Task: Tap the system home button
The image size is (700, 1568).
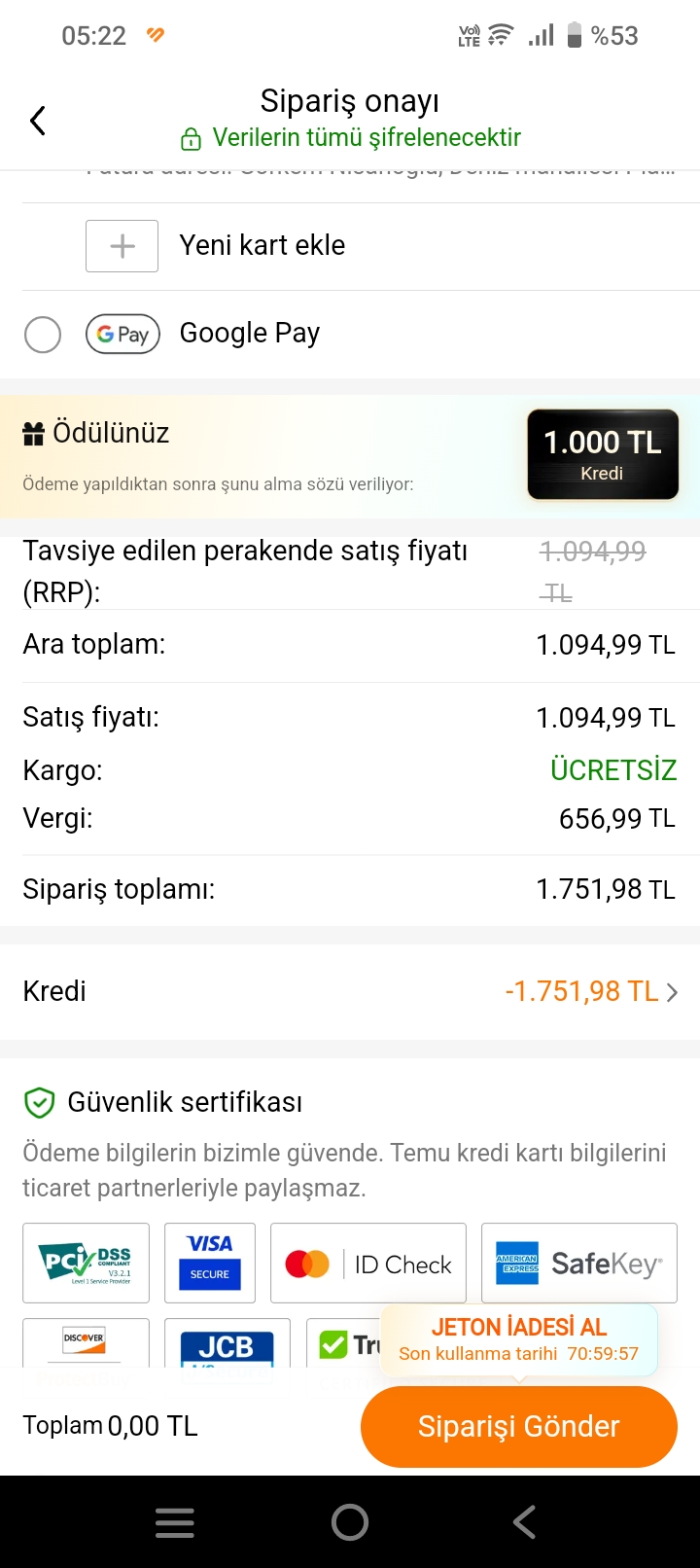Action: tap(350, 1522)
